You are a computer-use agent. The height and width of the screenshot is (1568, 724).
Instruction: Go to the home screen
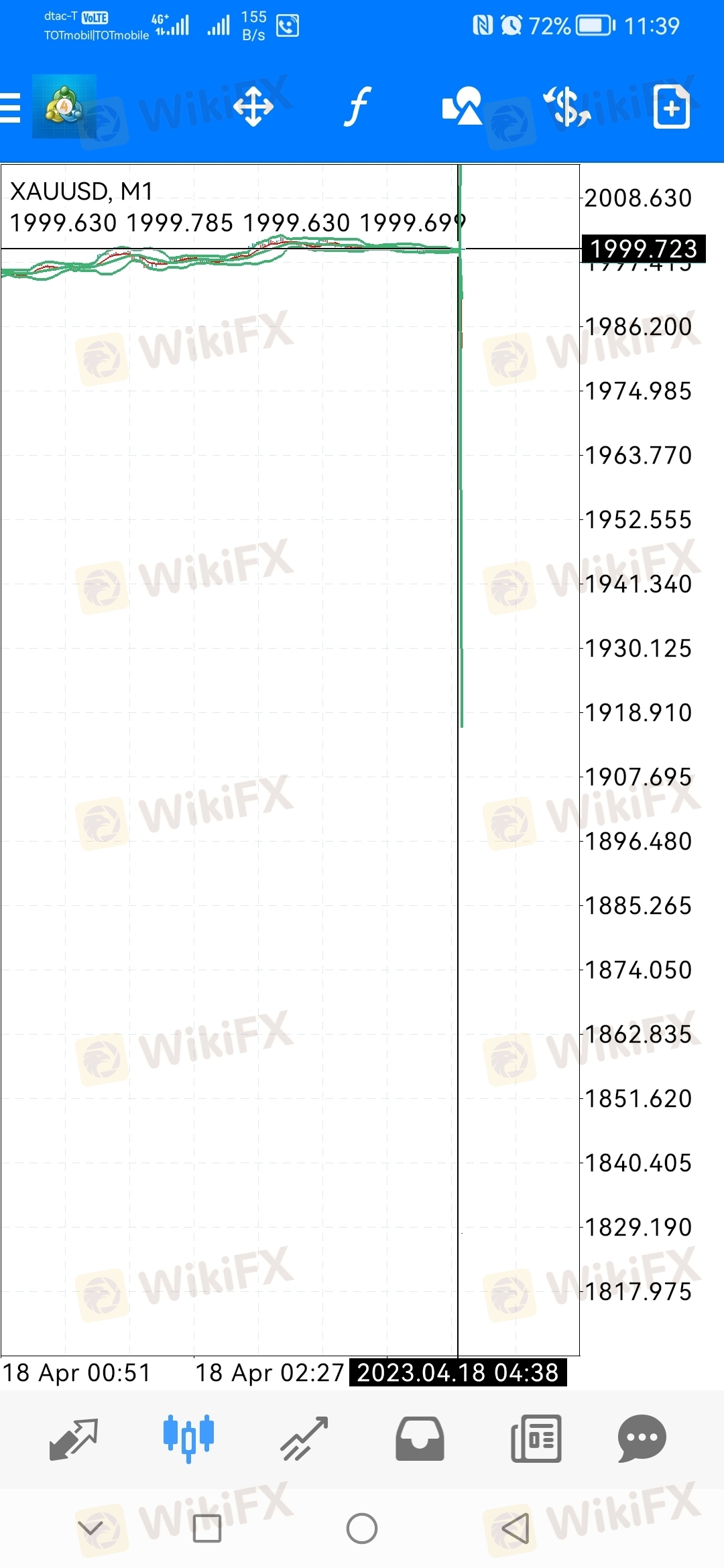point(362,1528)
